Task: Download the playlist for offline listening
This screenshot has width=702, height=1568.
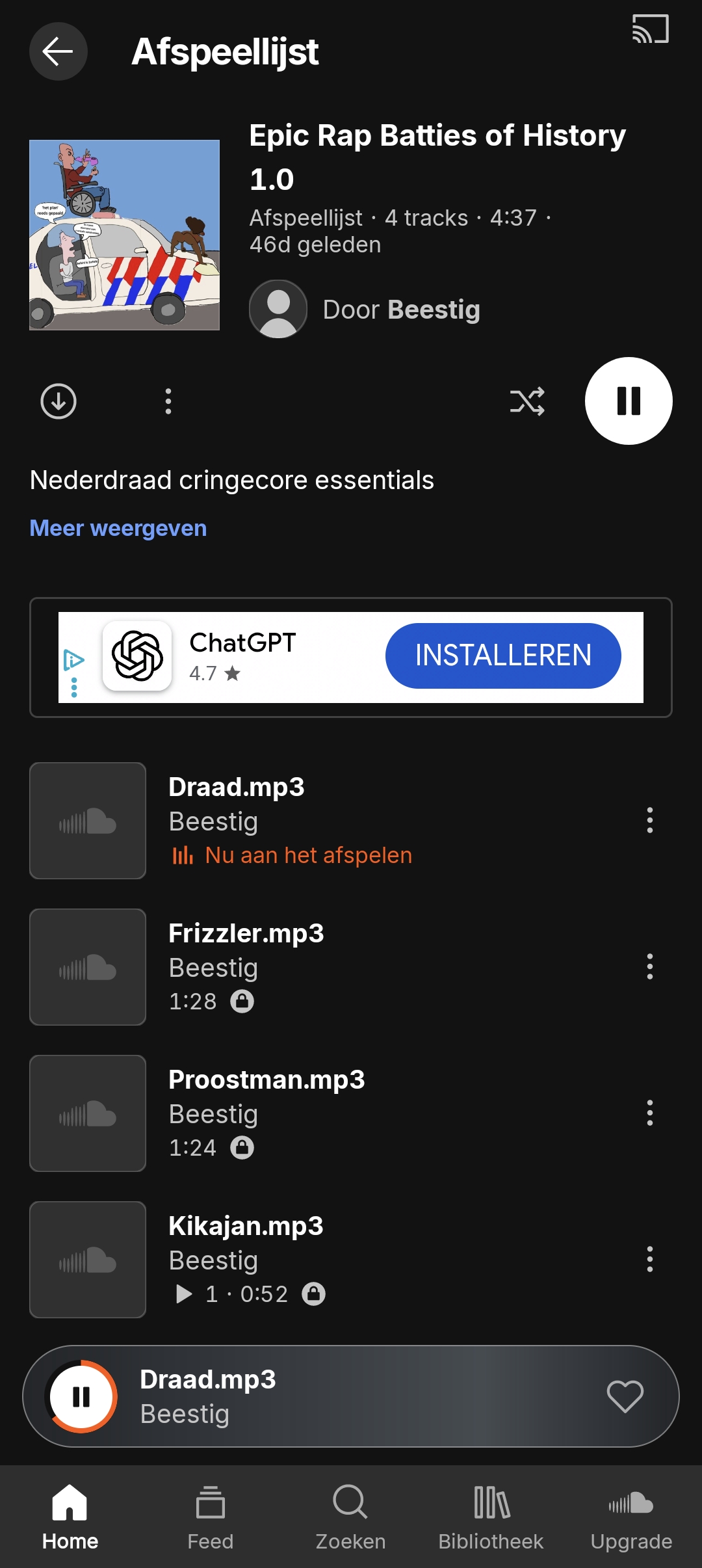Action: click(58, 401)
